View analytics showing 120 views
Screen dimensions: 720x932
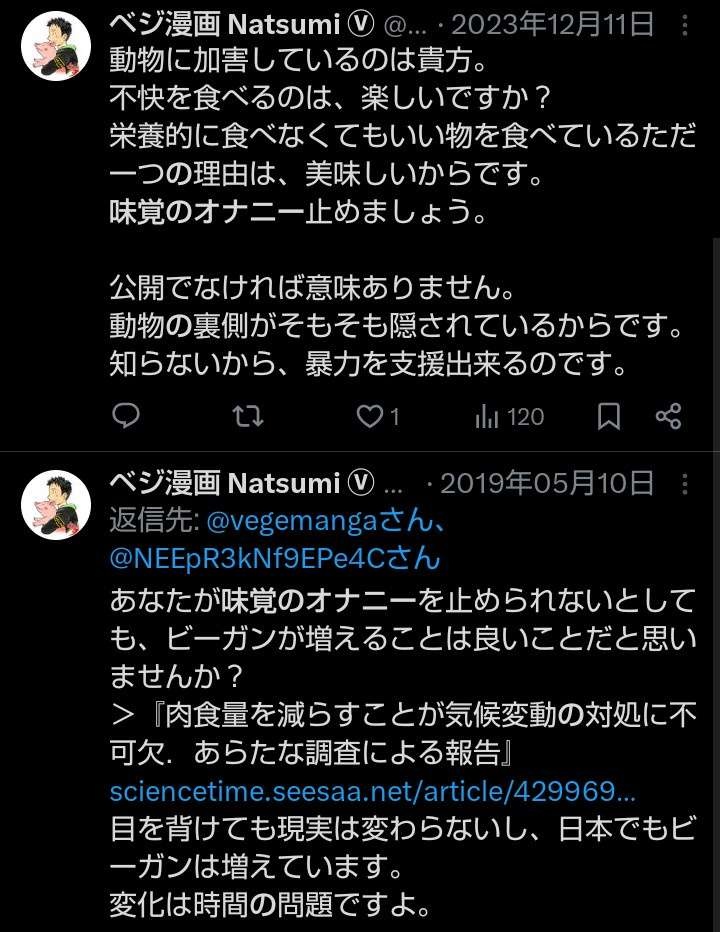coord(489,416)
